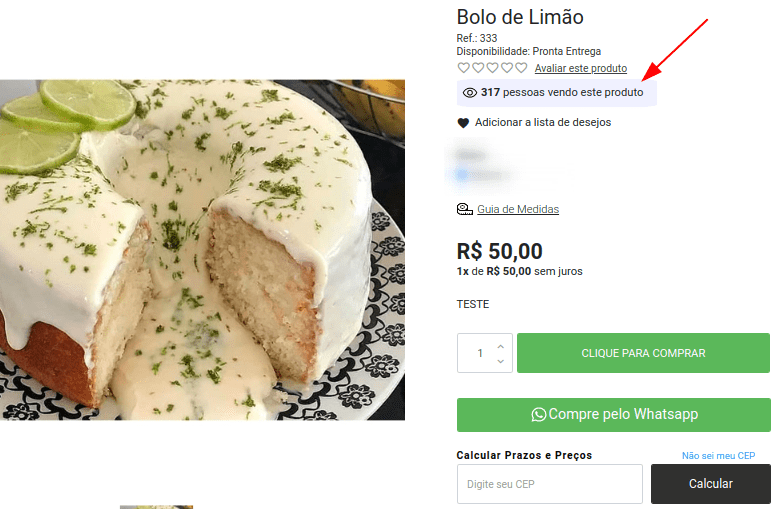Screen dimensions: 775x509
Task: Tap Calcular to compute shipping
Action: pyautogui.click(x=710, y=484)
